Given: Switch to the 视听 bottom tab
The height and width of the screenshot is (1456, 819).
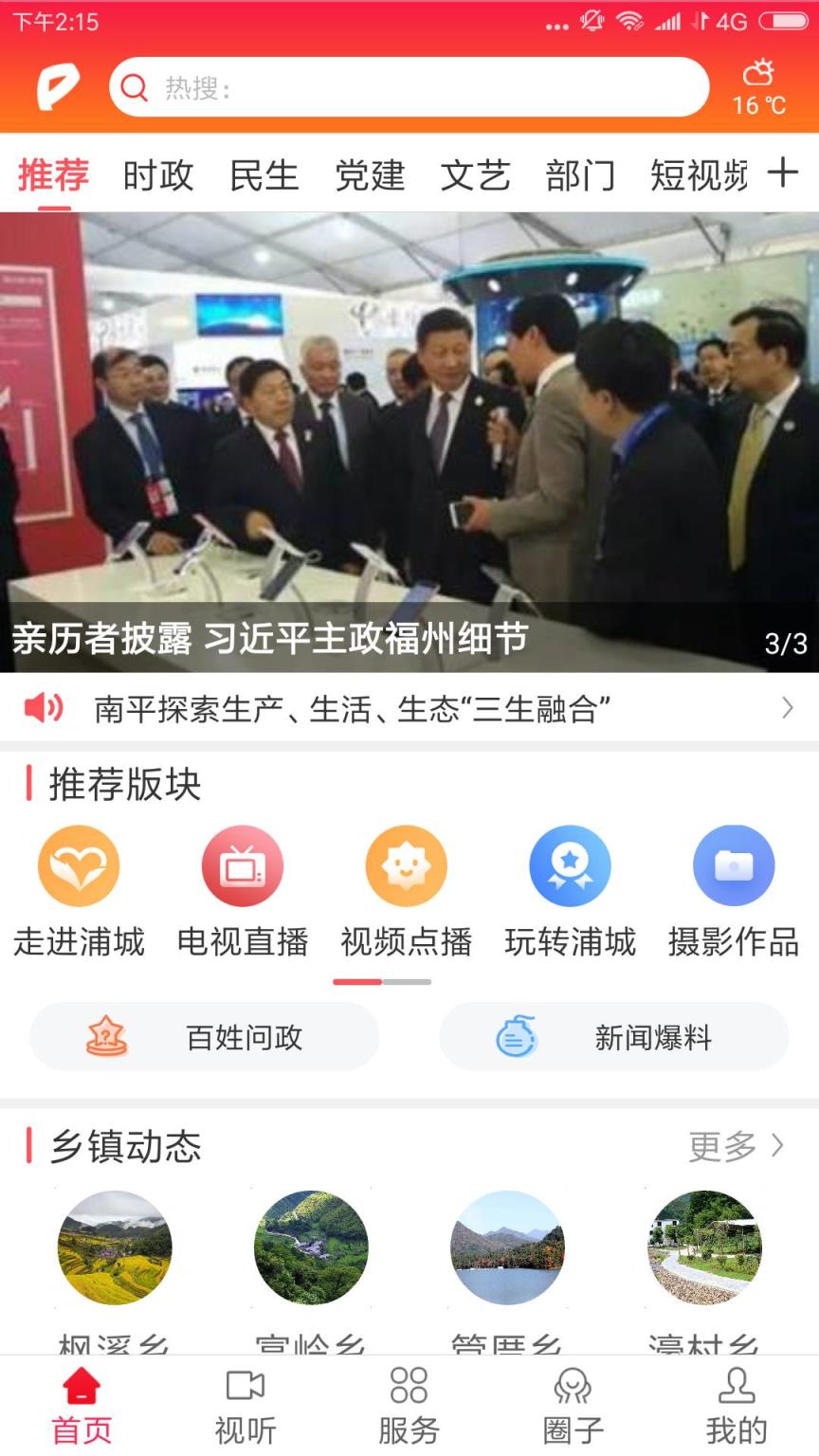Looking at the screenshot, I should [x=246, y=1406].
